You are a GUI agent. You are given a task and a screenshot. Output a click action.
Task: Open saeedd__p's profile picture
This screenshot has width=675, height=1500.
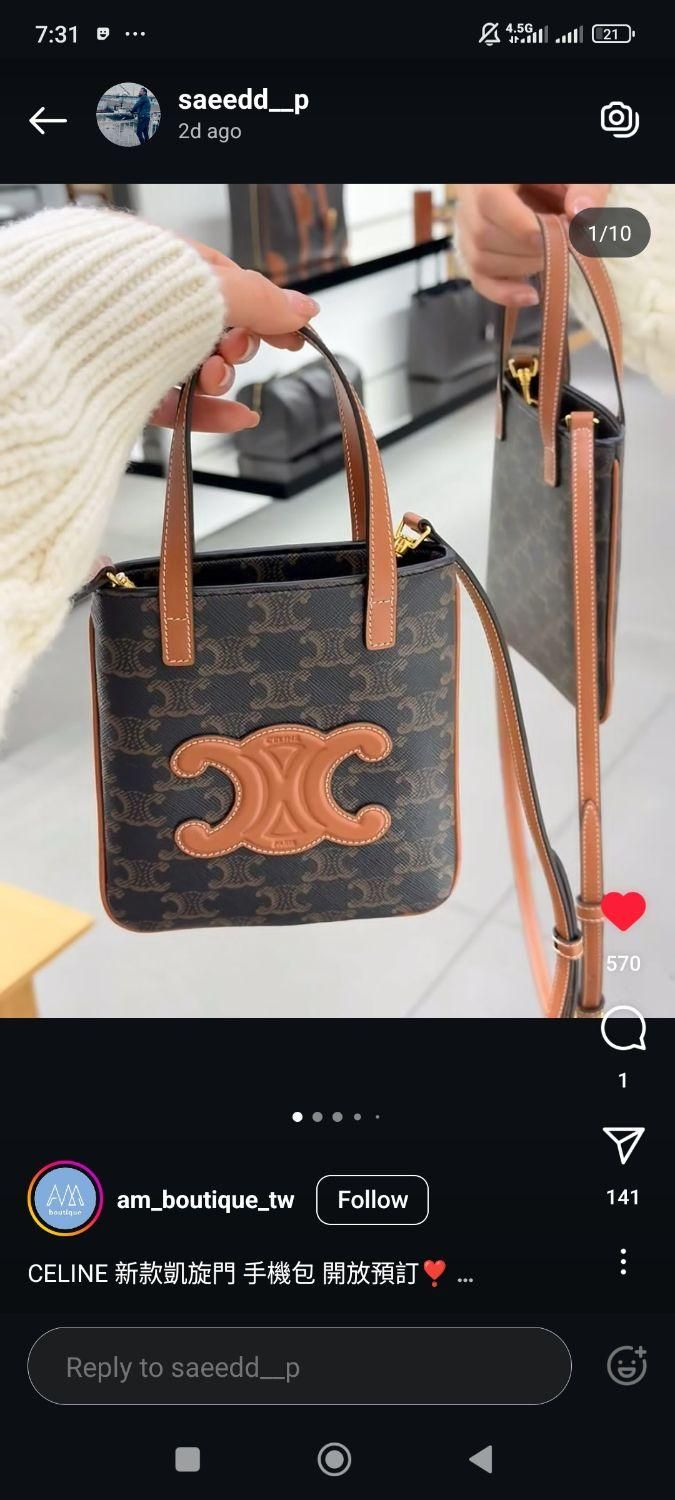pyautogui.click(x=128, y=115)
